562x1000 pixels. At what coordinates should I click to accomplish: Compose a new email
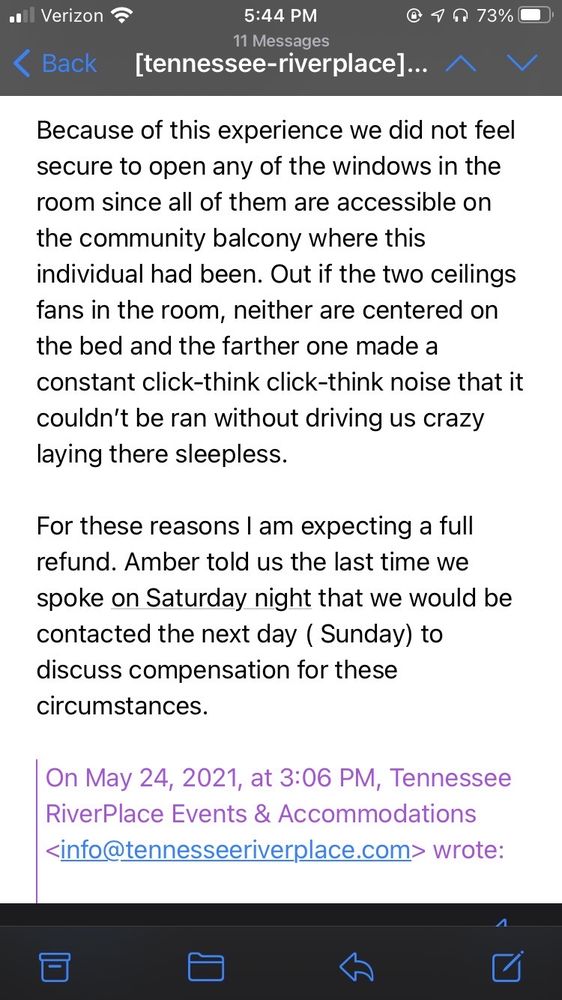(x=508, y=966)
